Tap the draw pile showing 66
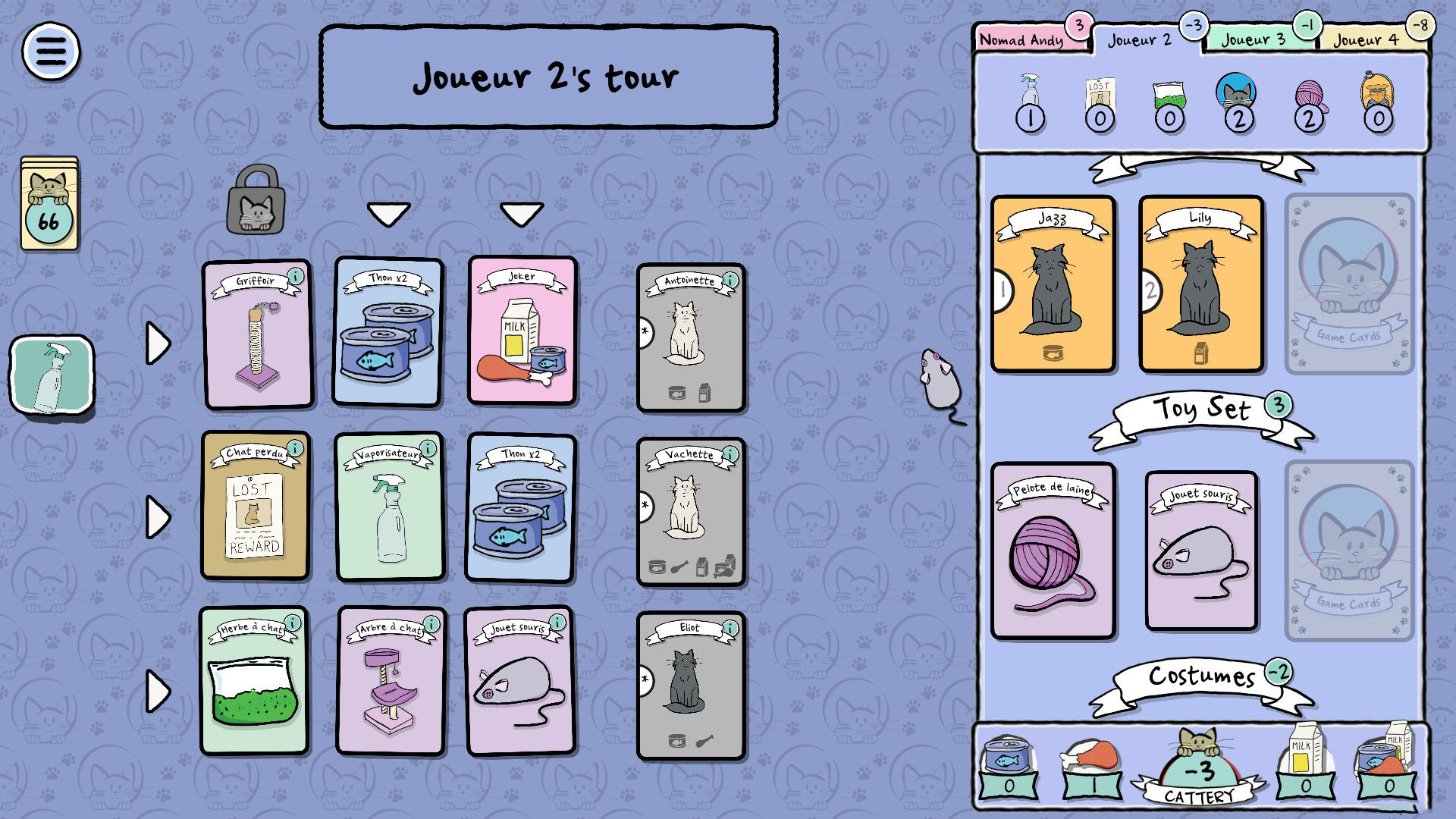Viewport: 1456px width, 819px height. [x=49, y=203]
